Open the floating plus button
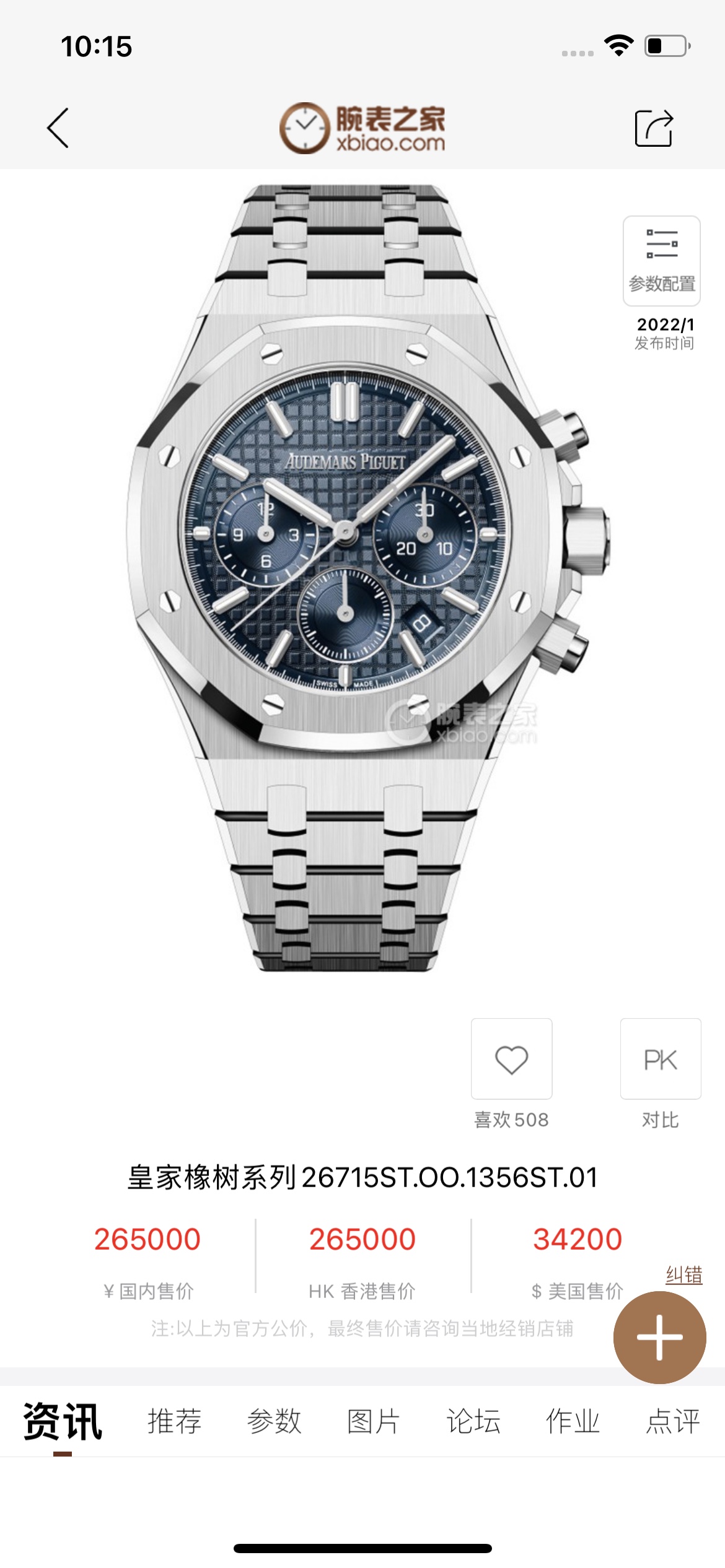Viewport: 725px width, 1568px height. point(659,1338)
